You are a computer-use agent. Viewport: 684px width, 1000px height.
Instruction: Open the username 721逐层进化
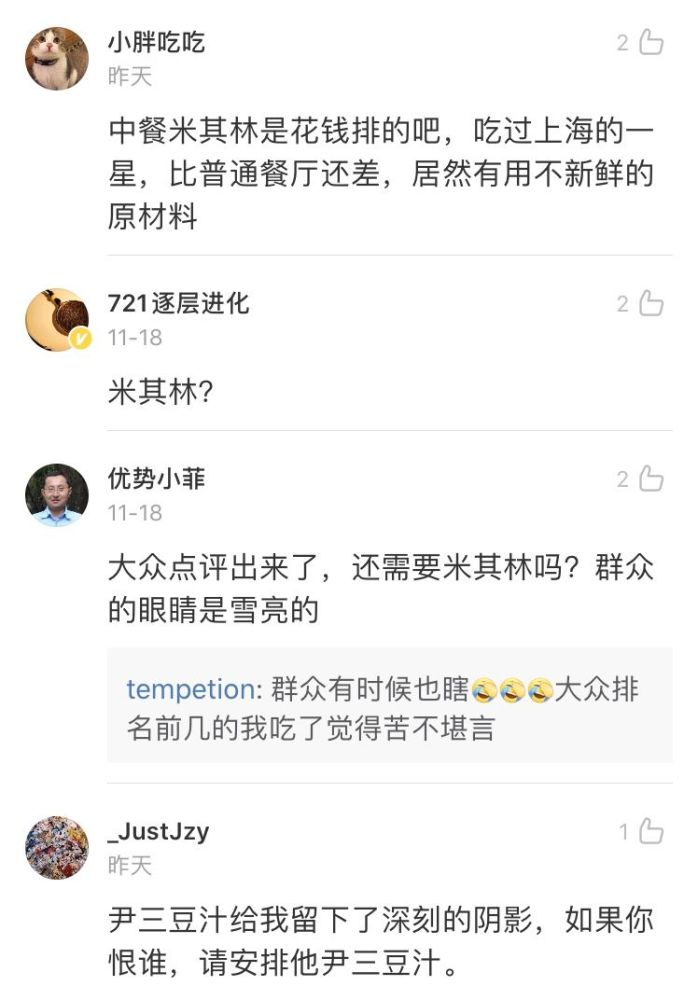(178, 303)
